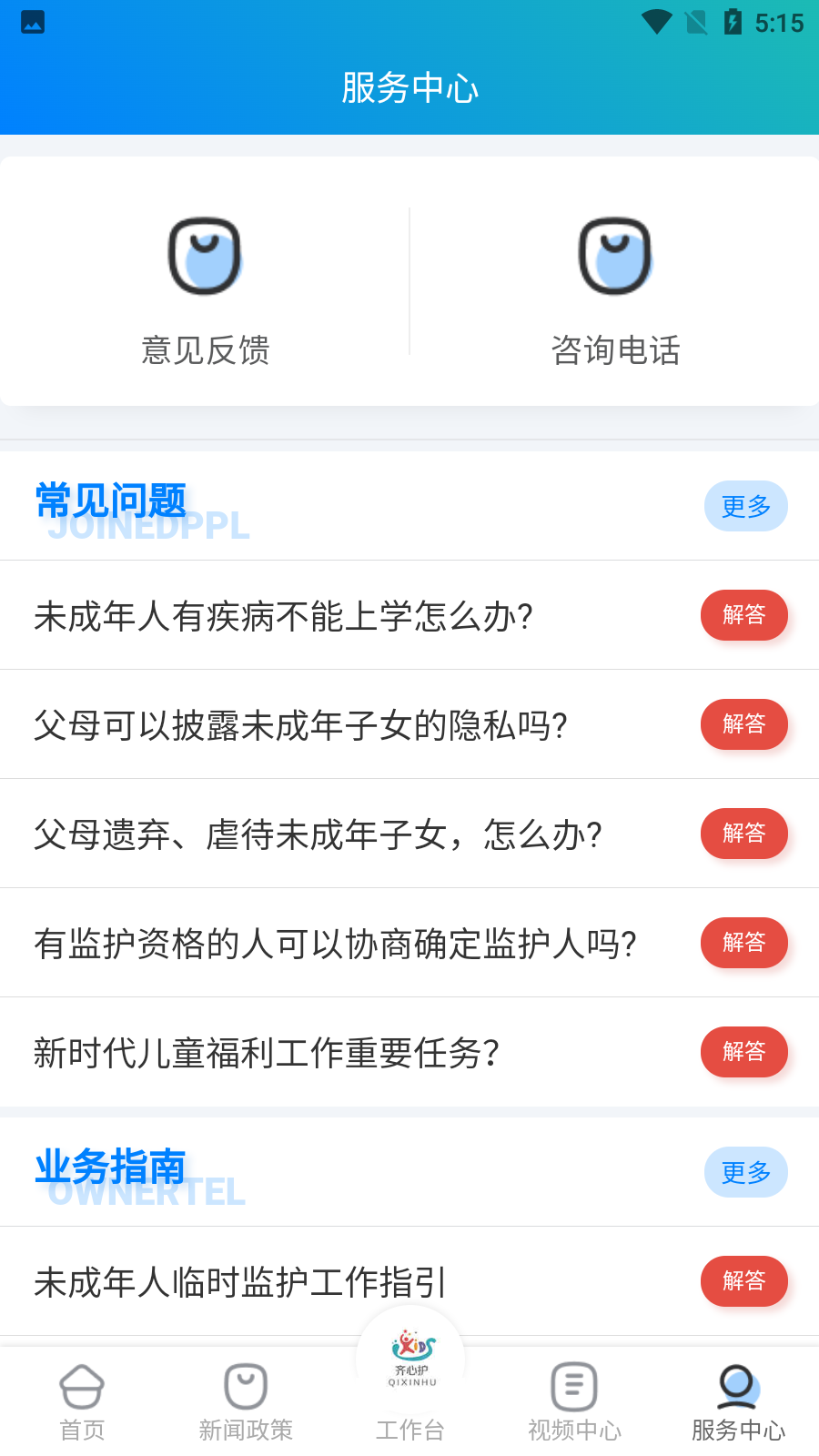Viewport: 819px width, 1456px height.
Task: Tap 解答 for the child privacy question
Action: (743, 724)
